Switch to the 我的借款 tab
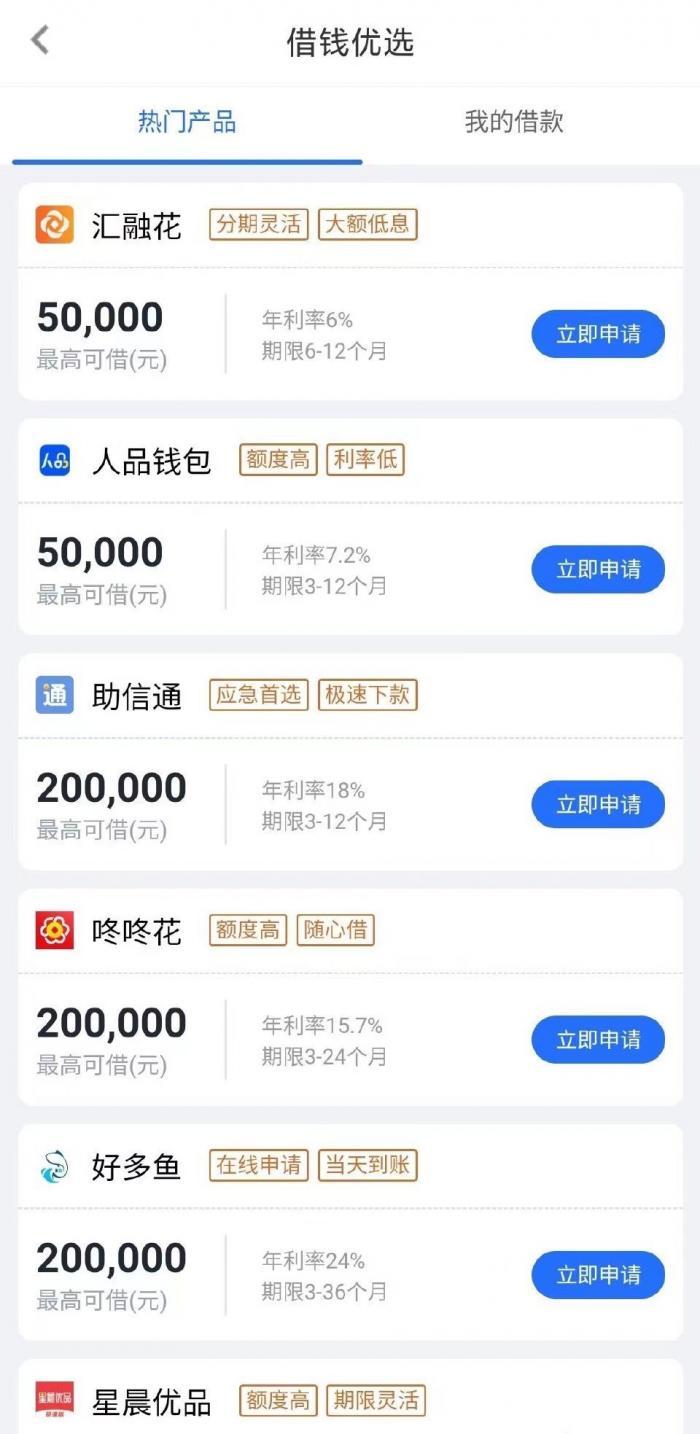The height and width of the screenshot is (1434, 700). pos(514,122)
